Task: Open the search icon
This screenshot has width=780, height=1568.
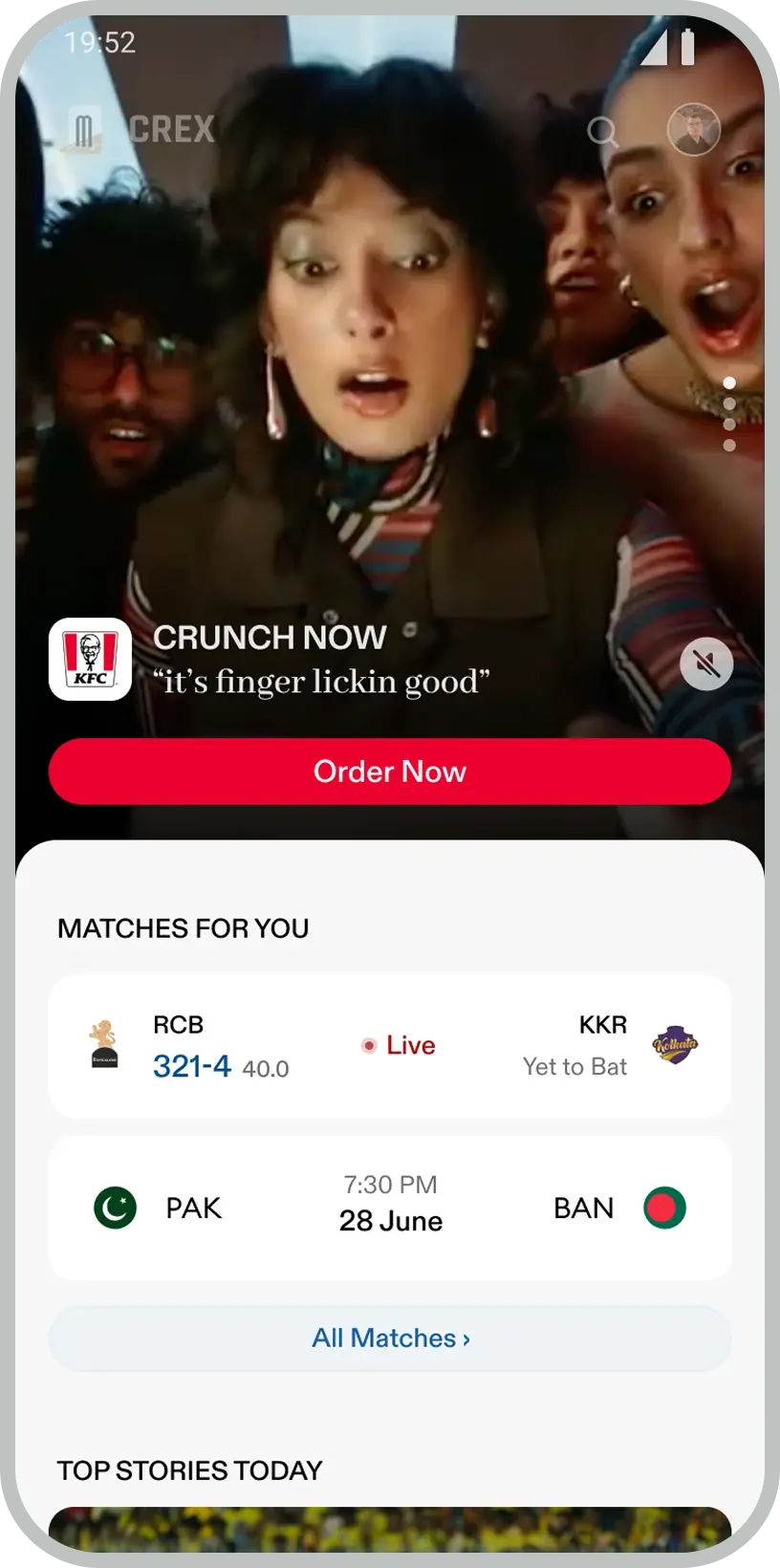Action: click(x=602, y=131)
